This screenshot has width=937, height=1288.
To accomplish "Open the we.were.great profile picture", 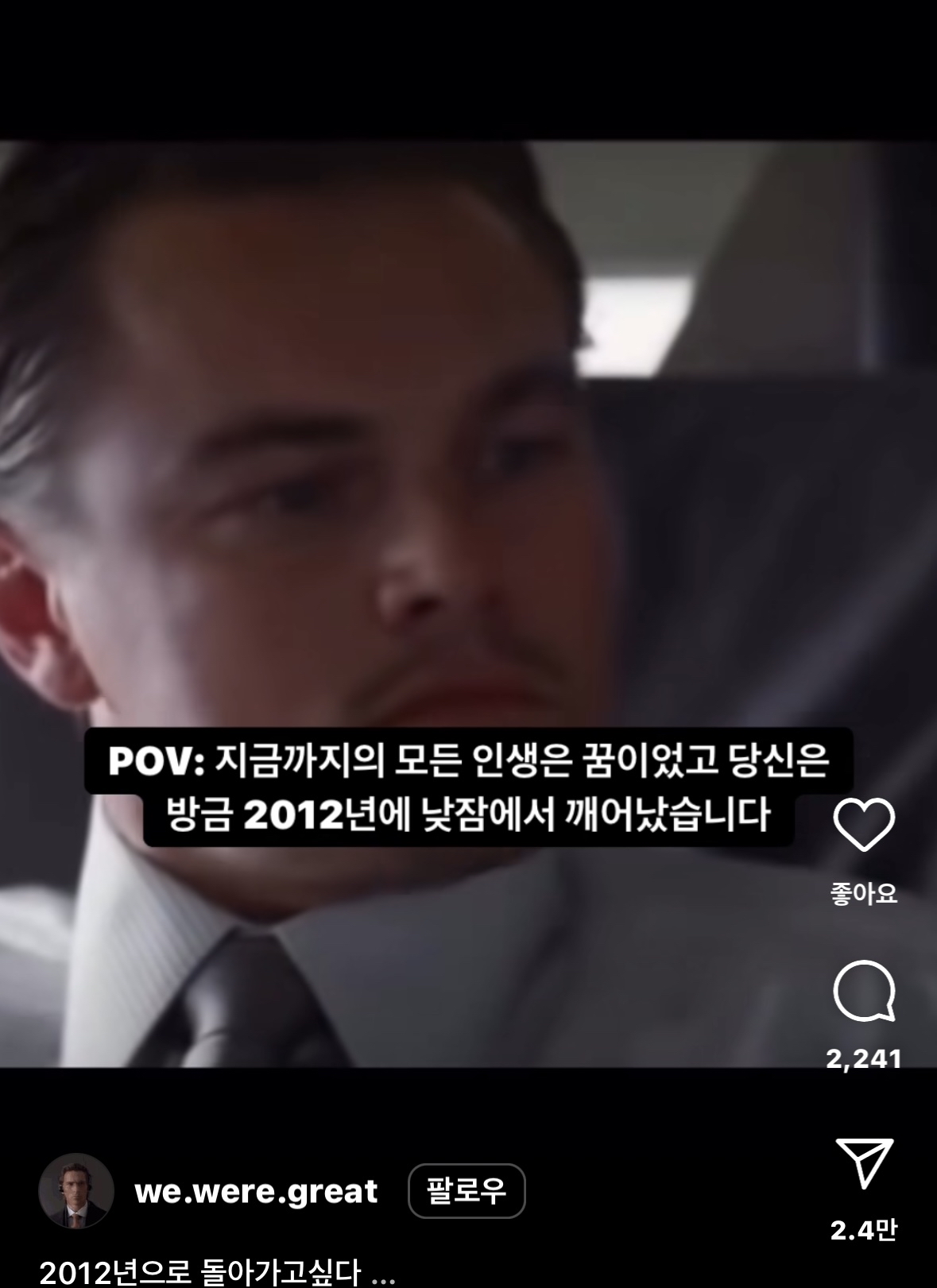I will 76,1191.
